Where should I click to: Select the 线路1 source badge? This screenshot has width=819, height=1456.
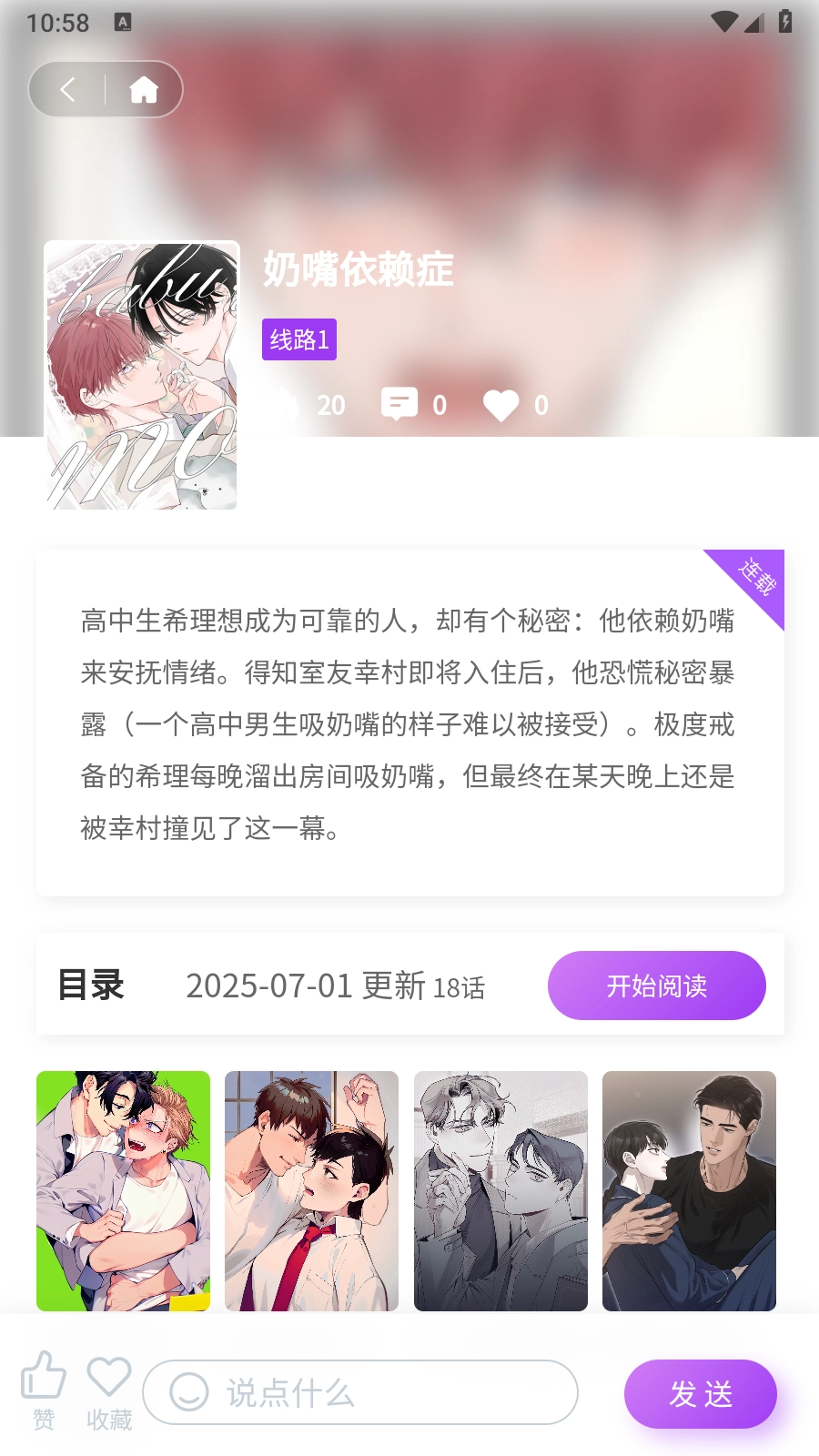pyautogui.click(x=298, y=339)
